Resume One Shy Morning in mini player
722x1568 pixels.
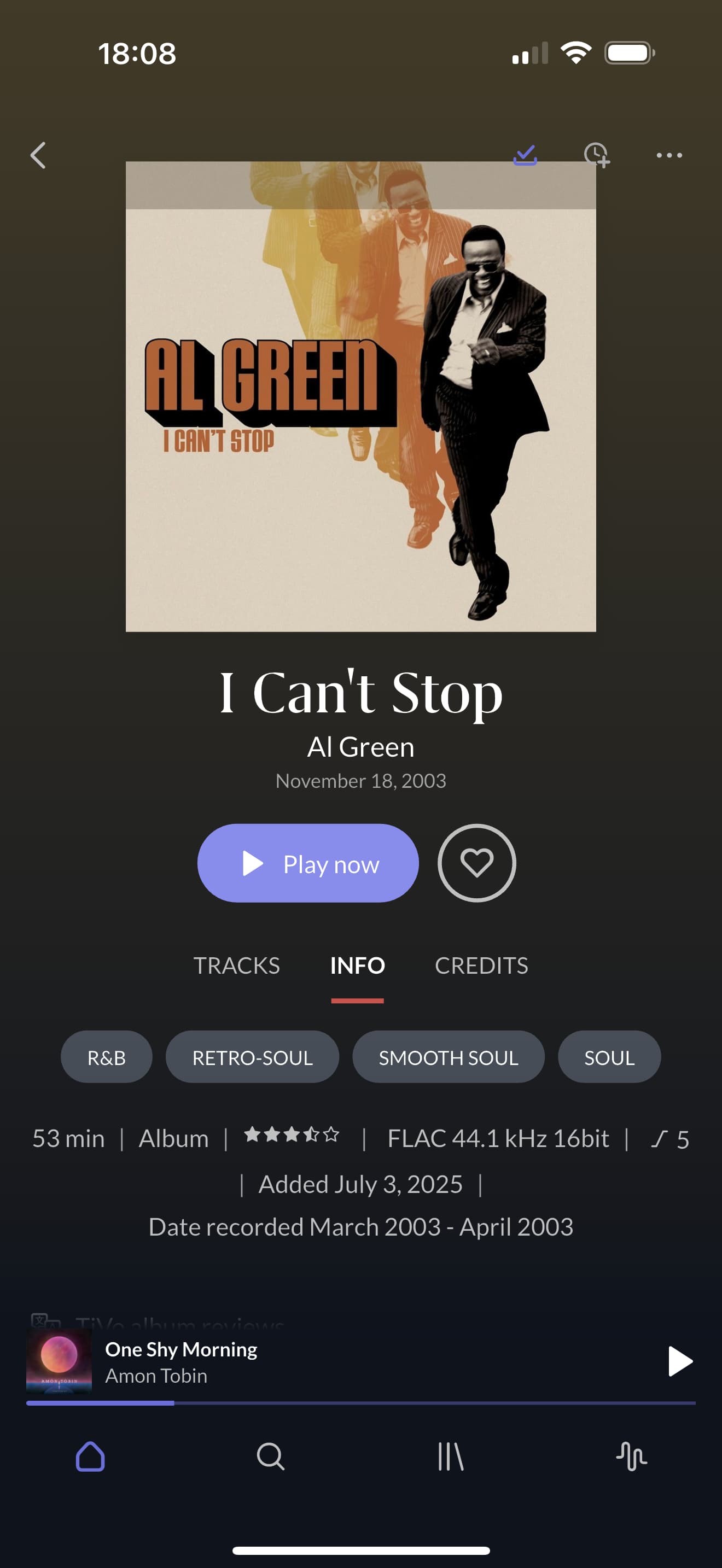tap(679, 1361)
